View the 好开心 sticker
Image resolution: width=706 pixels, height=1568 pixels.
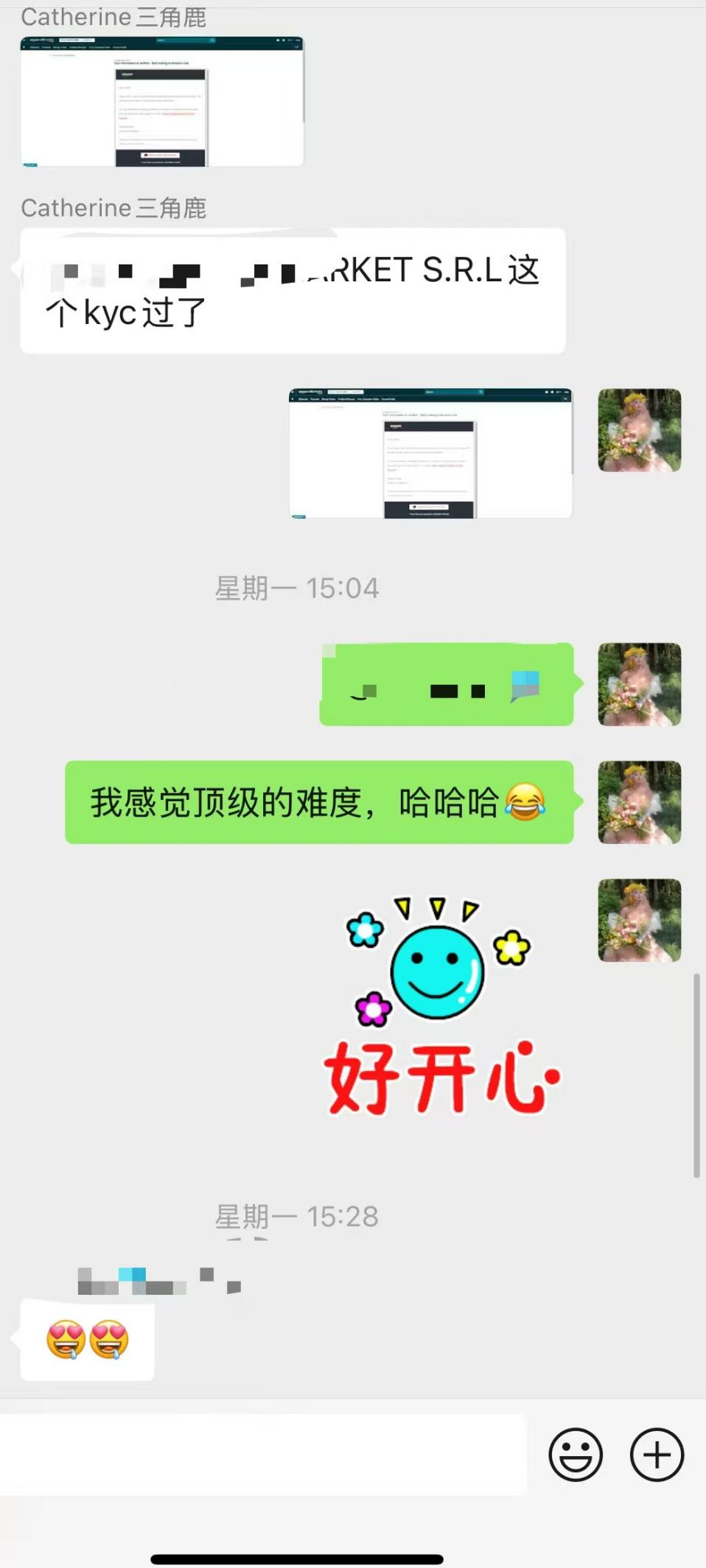(441, 1005)
